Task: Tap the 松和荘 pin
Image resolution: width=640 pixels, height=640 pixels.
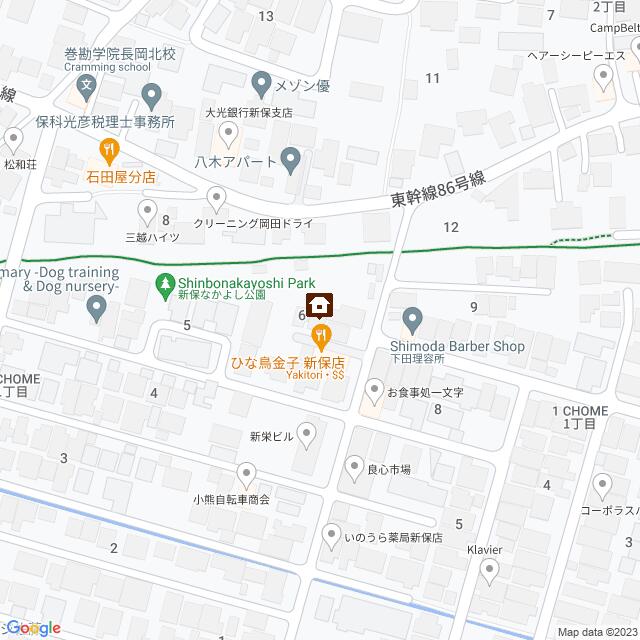Action: (x=14, y=137)
